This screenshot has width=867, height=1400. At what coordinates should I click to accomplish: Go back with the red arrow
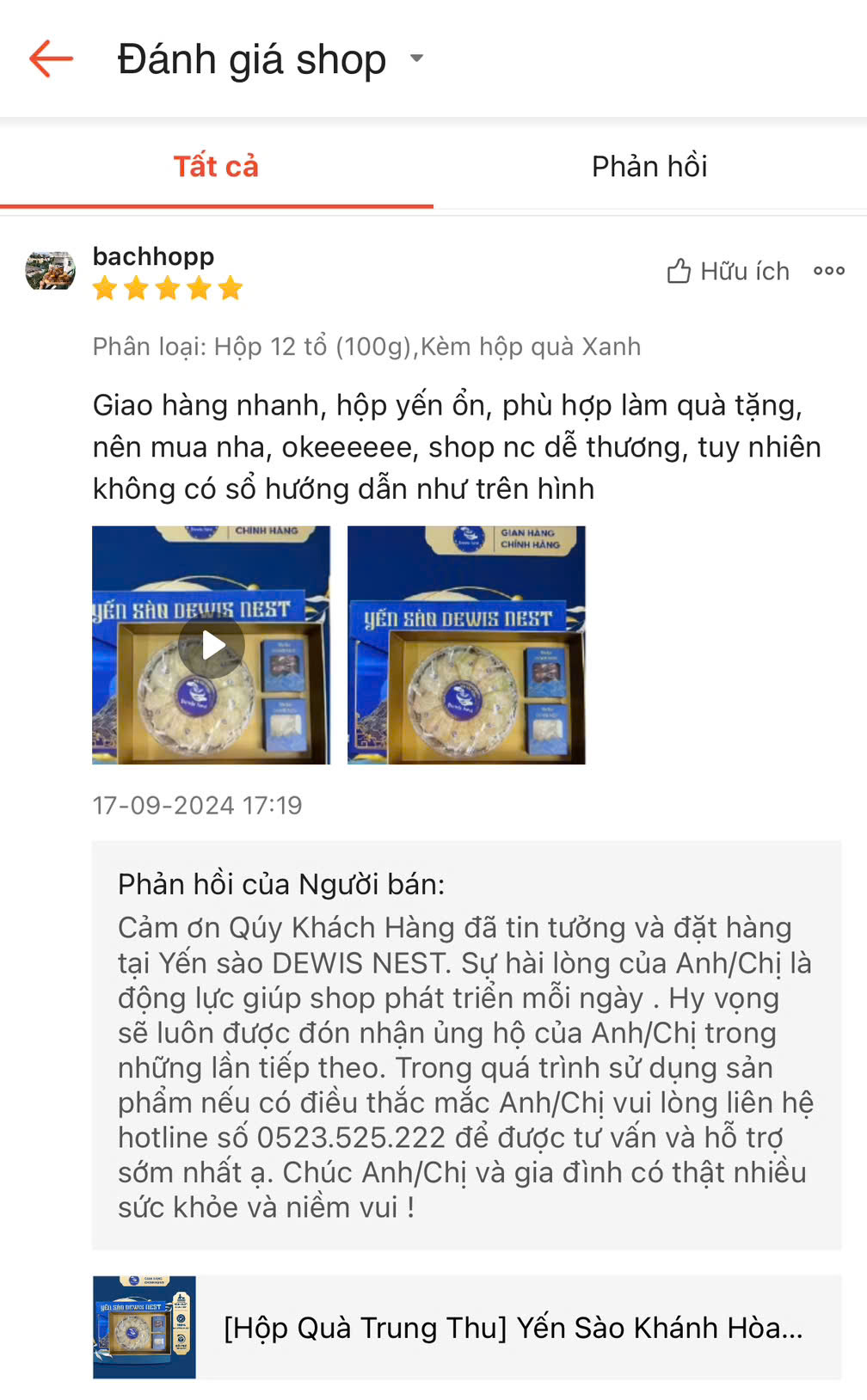point(51,59)
